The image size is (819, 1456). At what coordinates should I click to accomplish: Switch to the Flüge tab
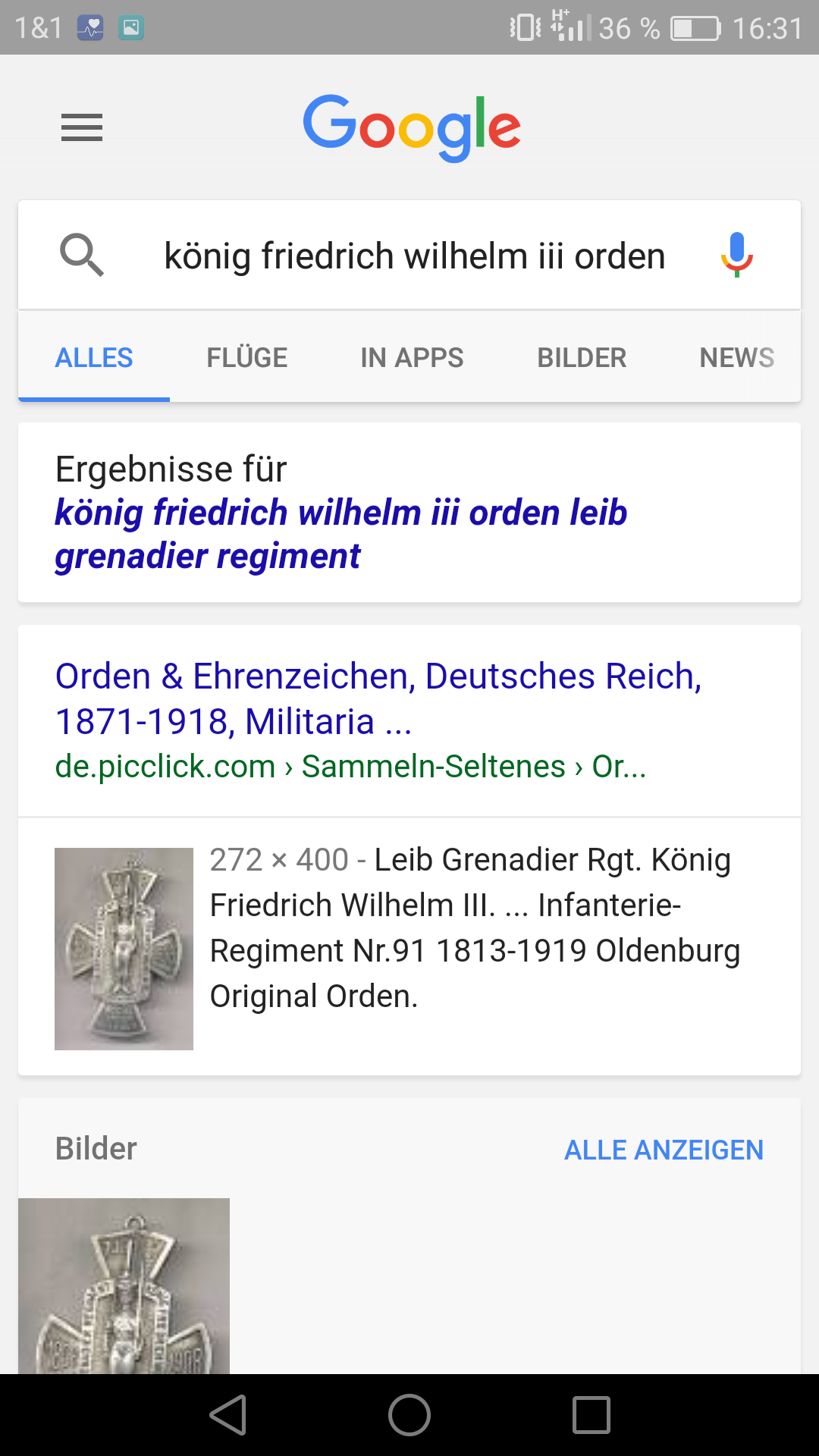tap(246, 358)
